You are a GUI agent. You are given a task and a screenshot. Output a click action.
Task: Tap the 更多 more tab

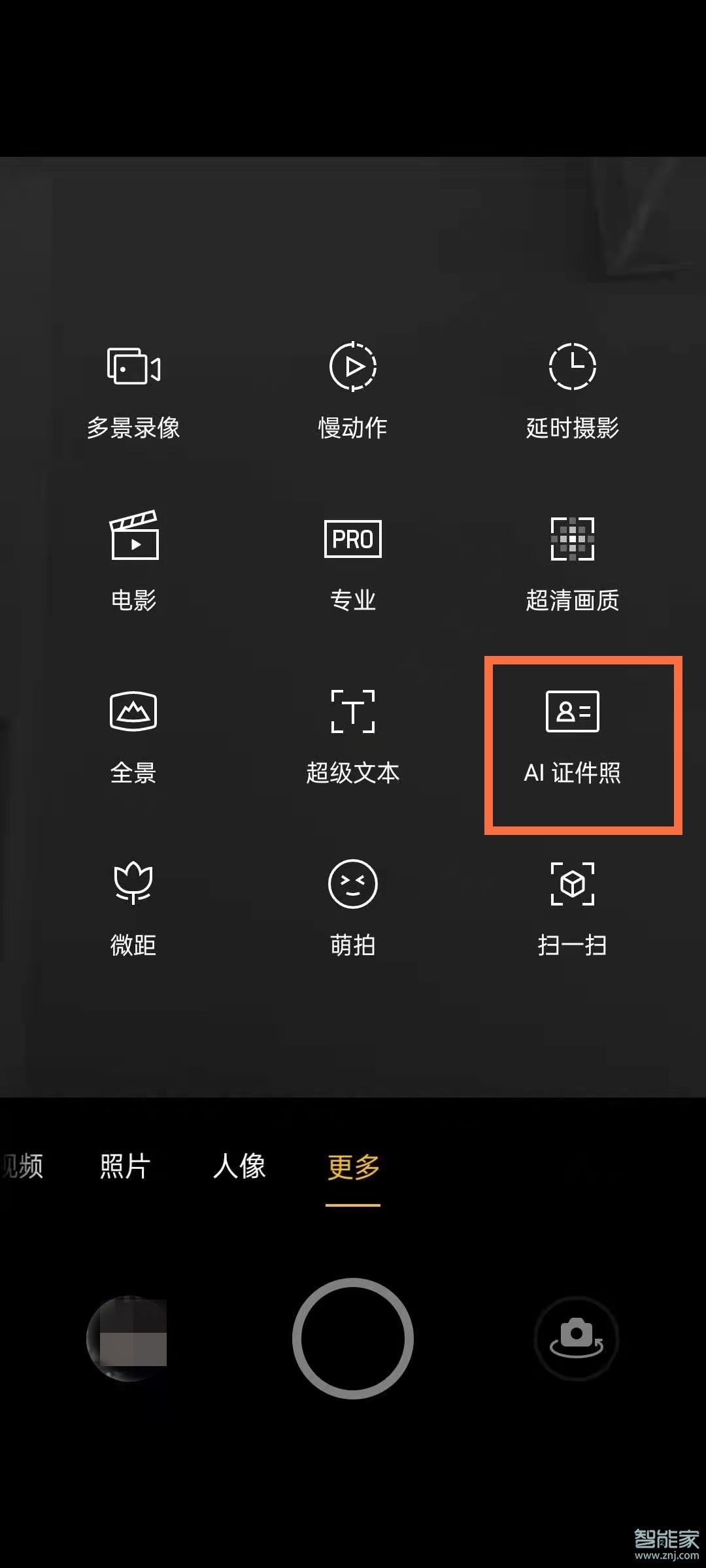[353, 1168]
